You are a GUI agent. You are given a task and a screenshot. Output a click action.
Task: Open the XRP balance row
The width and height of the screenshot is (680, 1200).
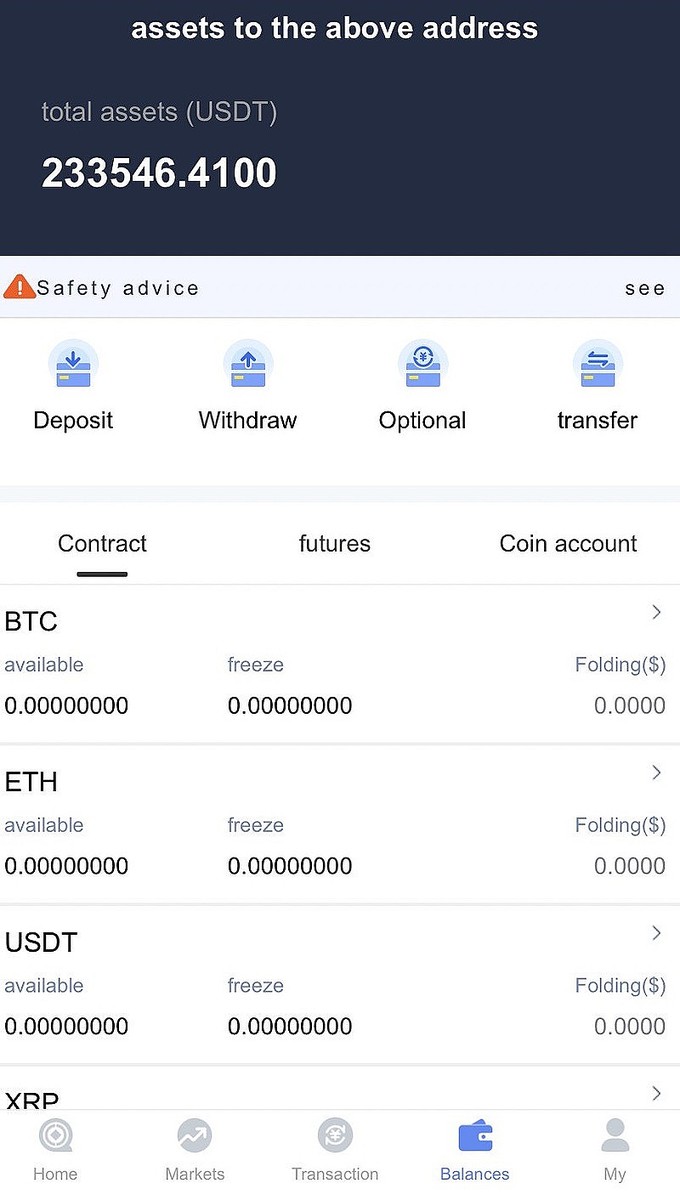pyautogui.click(x=340, y=1096)
